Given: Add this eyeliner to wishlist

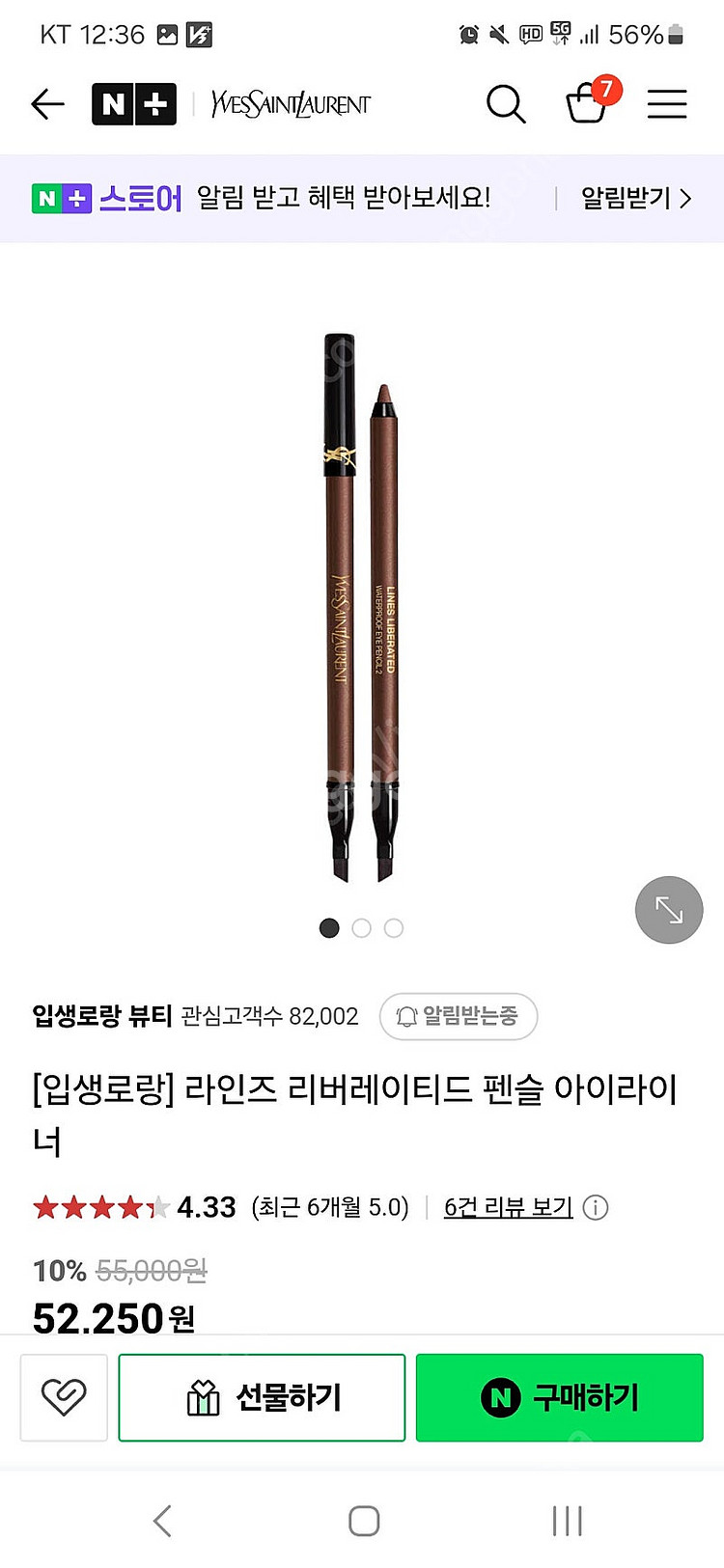Looking at the screenshot, I should tap(64, 1396).
